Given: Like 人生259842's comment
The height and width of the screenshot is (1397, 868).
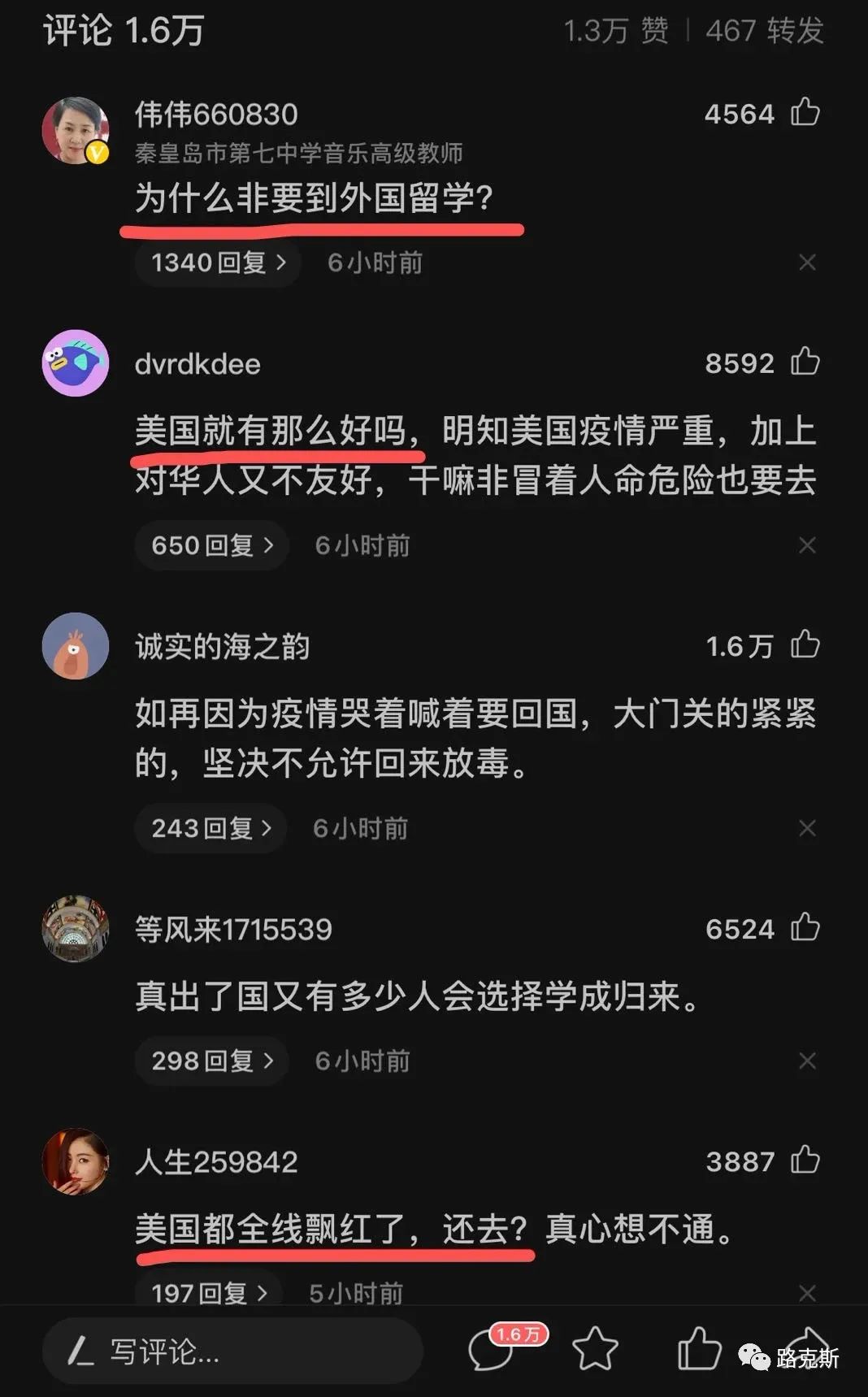Looking at the screenshot, I should (805, 1161).
